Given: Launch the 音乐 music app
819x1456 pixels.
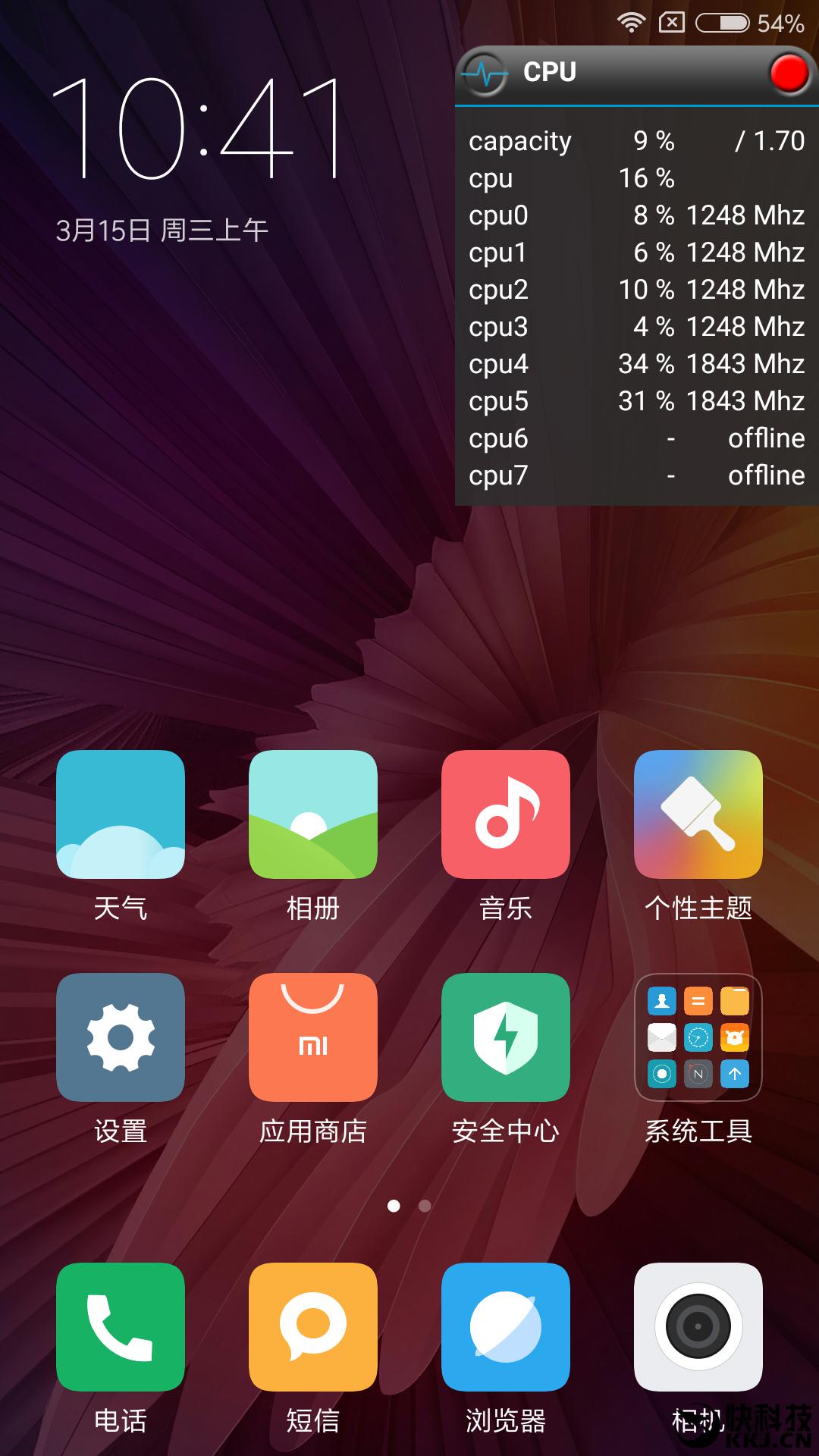Looking at the screenshot, I should (x=506, y=814).
